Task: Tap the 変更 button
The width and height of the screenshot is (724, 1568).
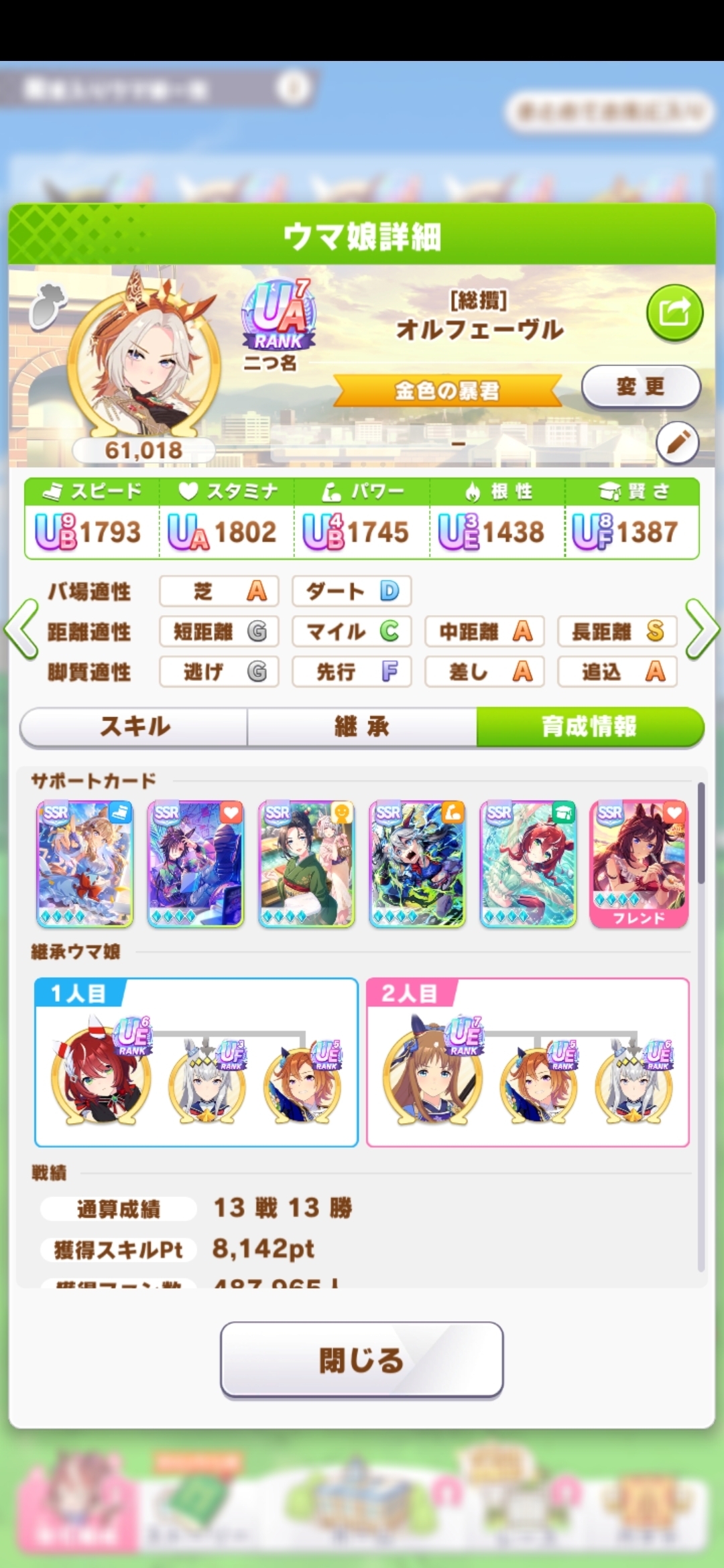Action: (x=640, y=387)
